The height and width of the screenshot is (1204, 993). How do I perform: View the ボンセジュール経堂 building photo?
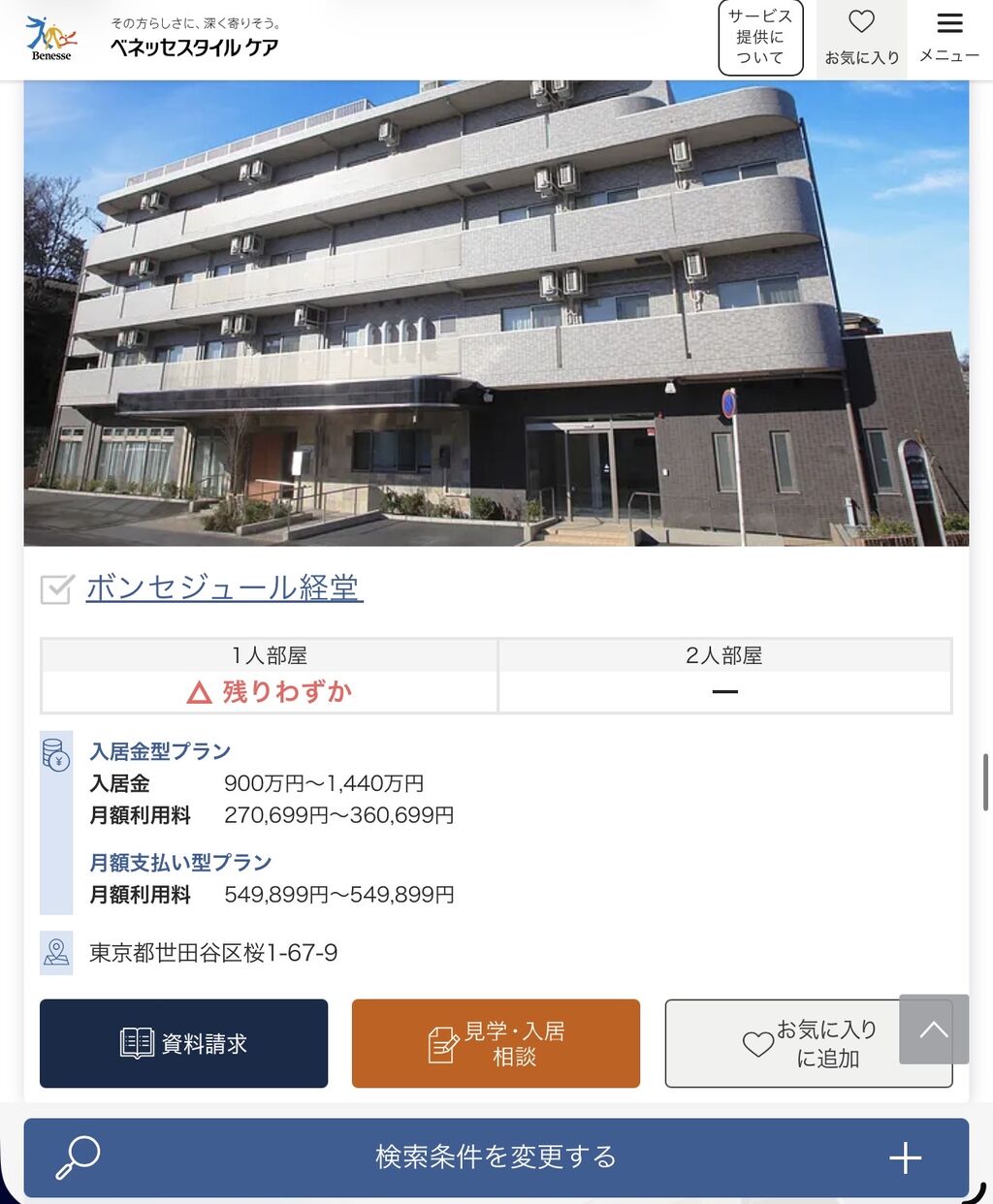(x=496, y=313)
